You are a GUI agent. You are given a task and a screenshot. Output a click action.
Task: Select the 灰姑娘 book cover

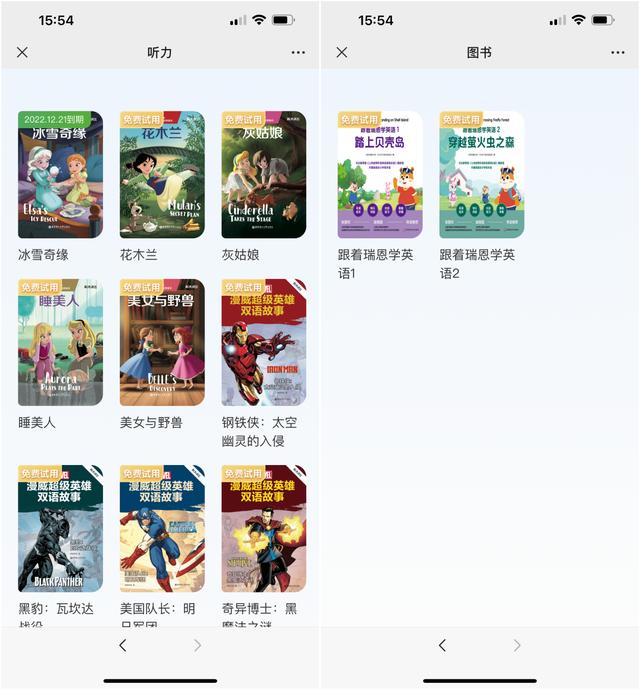point(264,175)
